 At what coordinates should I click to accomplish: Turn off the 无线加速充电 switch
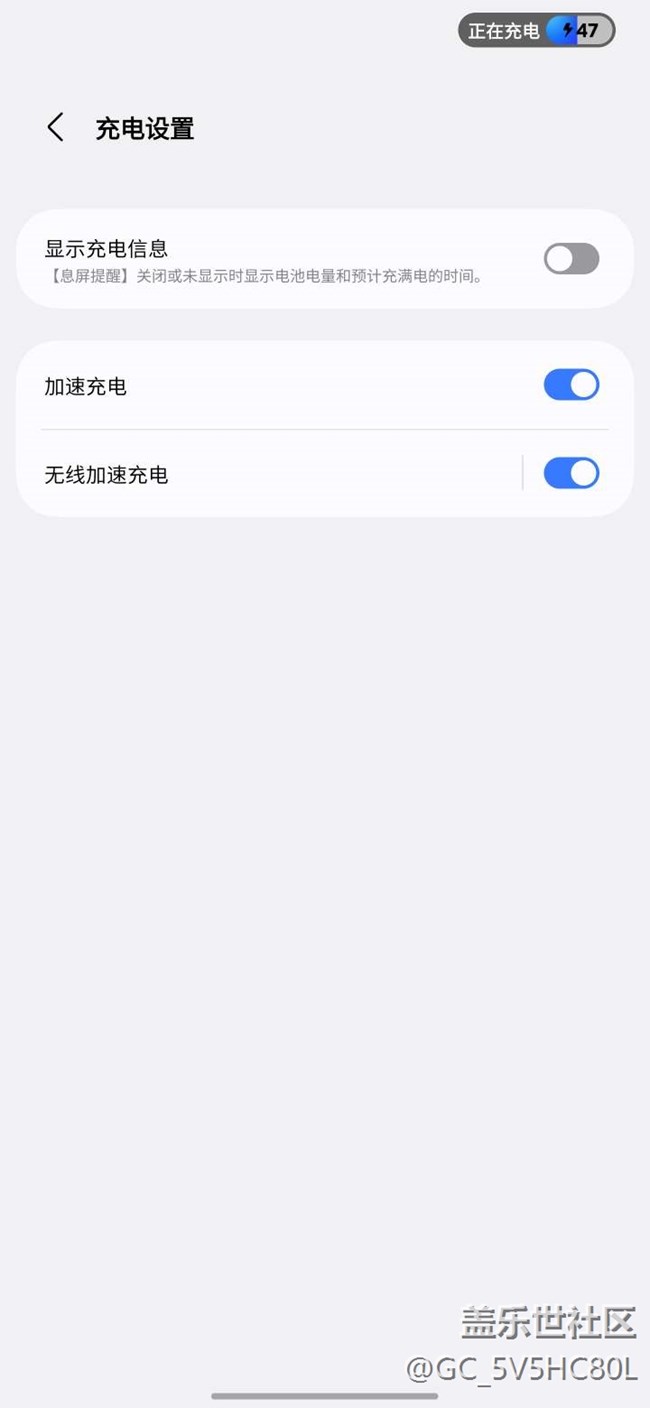tap(571, 473)
